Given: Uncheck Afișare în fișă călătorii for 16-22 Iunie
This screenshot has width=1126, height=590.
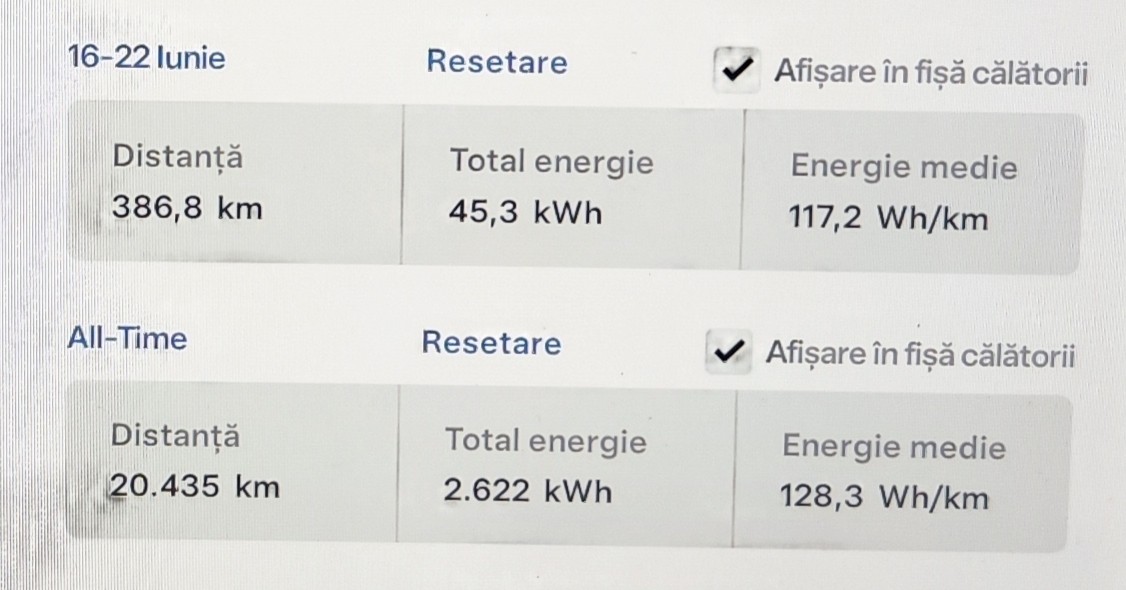Looking at the screenshot, I should 738,72.
